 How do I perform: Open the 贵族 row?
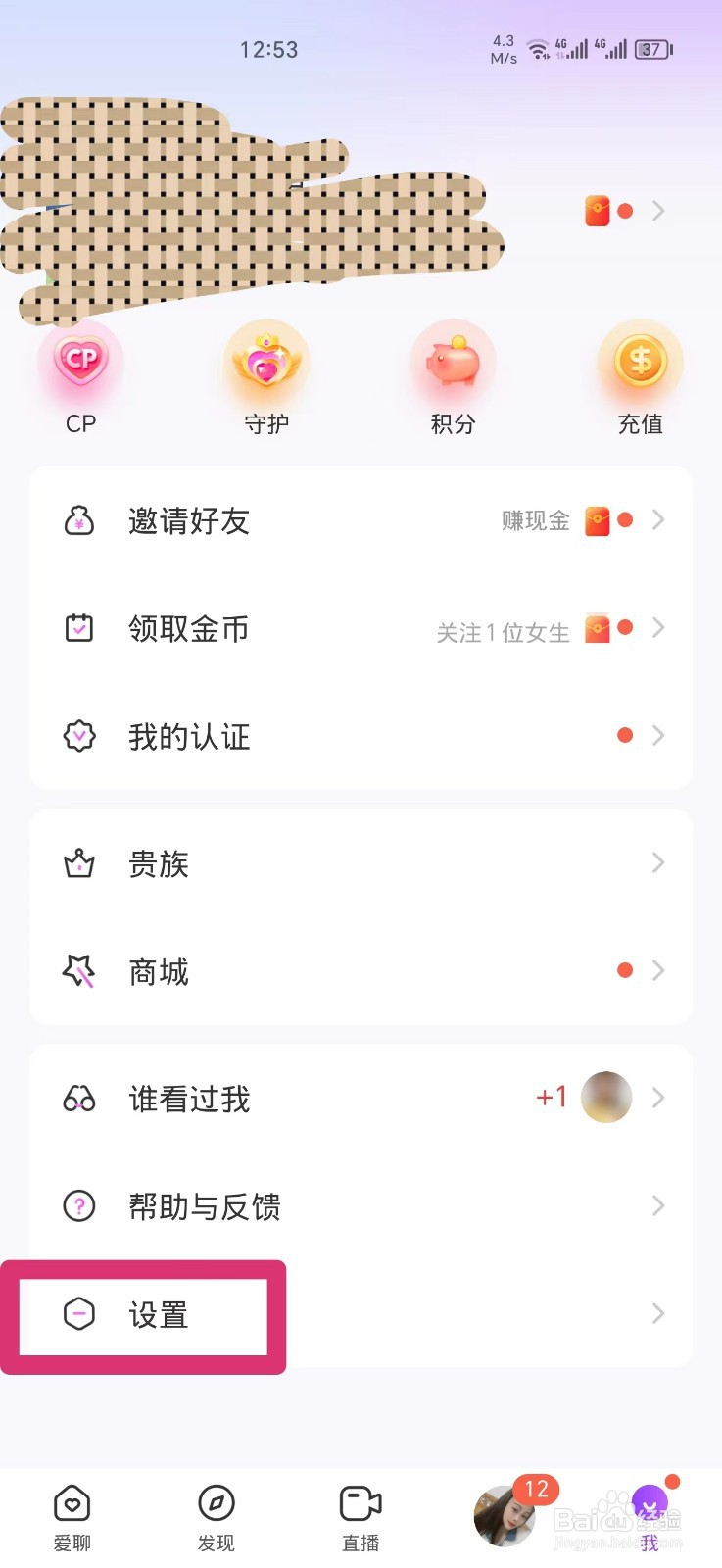(361, 863)
